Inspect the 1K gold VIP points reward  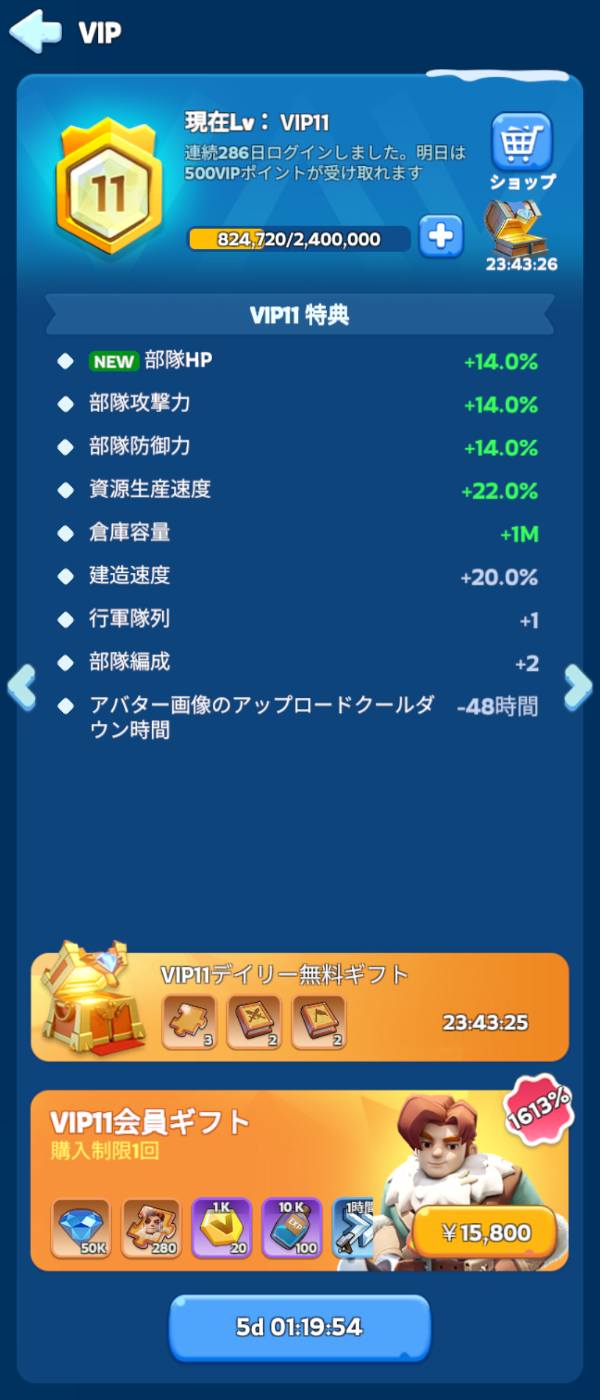pyautogui.click(x=221, y=1228)
